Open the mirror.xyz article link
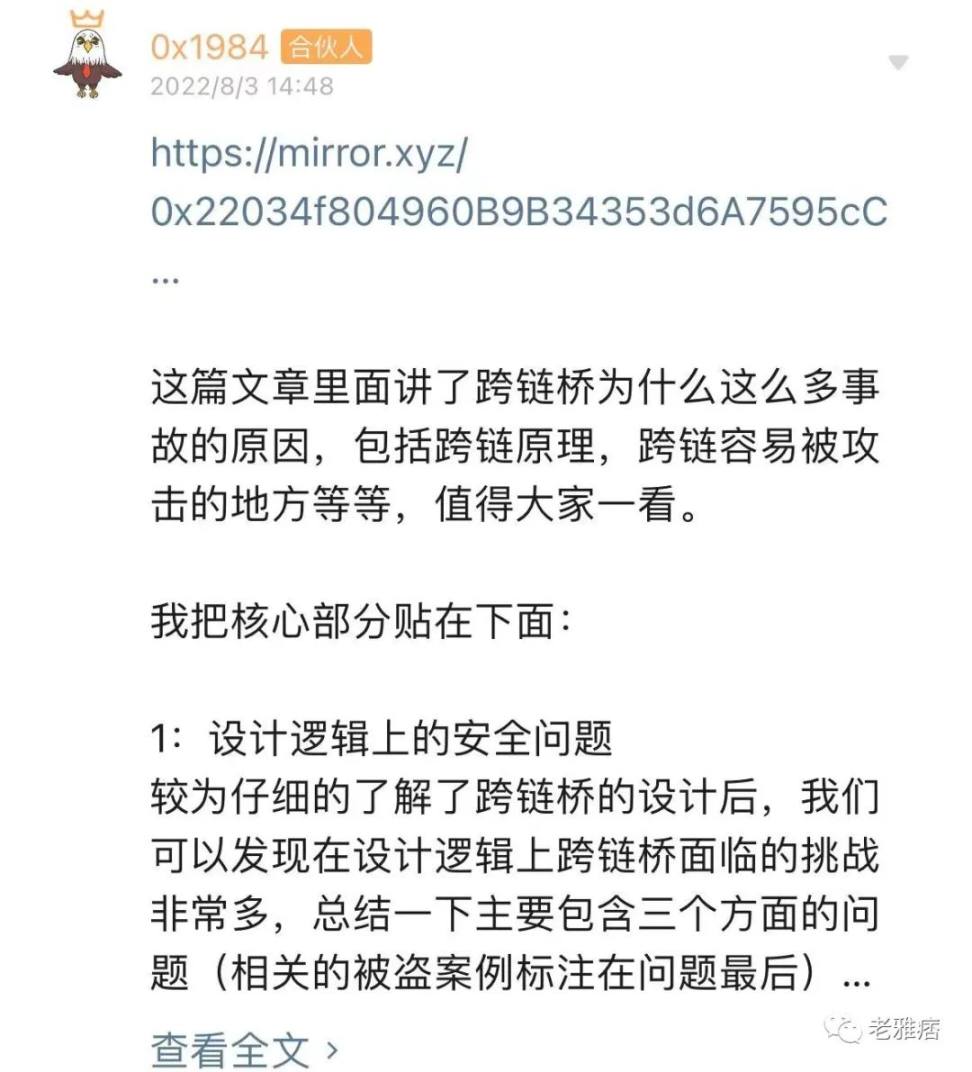The height and width of the screenshot is (1072, 972). point(518,183)
